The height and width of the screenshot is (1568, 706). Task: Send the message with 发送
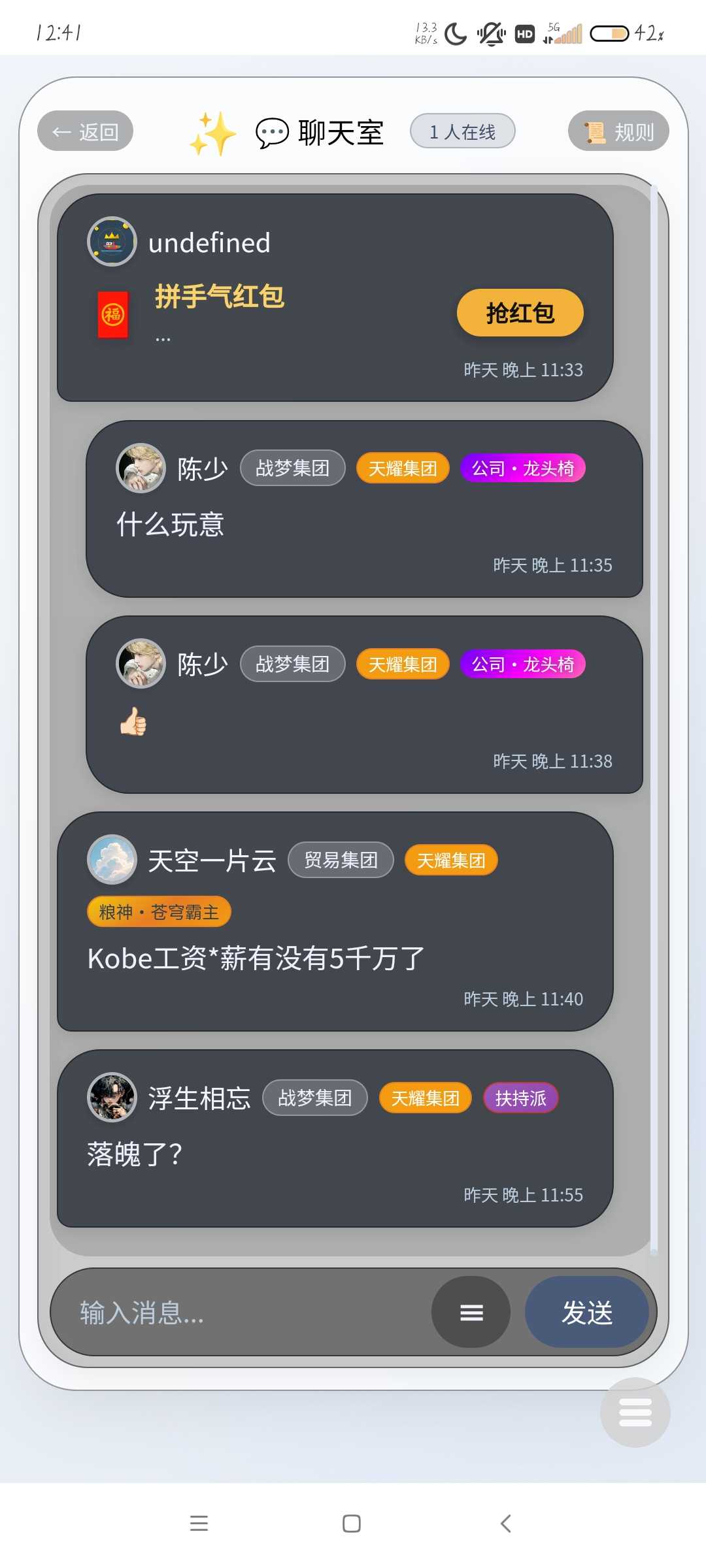click(586, 1313)
